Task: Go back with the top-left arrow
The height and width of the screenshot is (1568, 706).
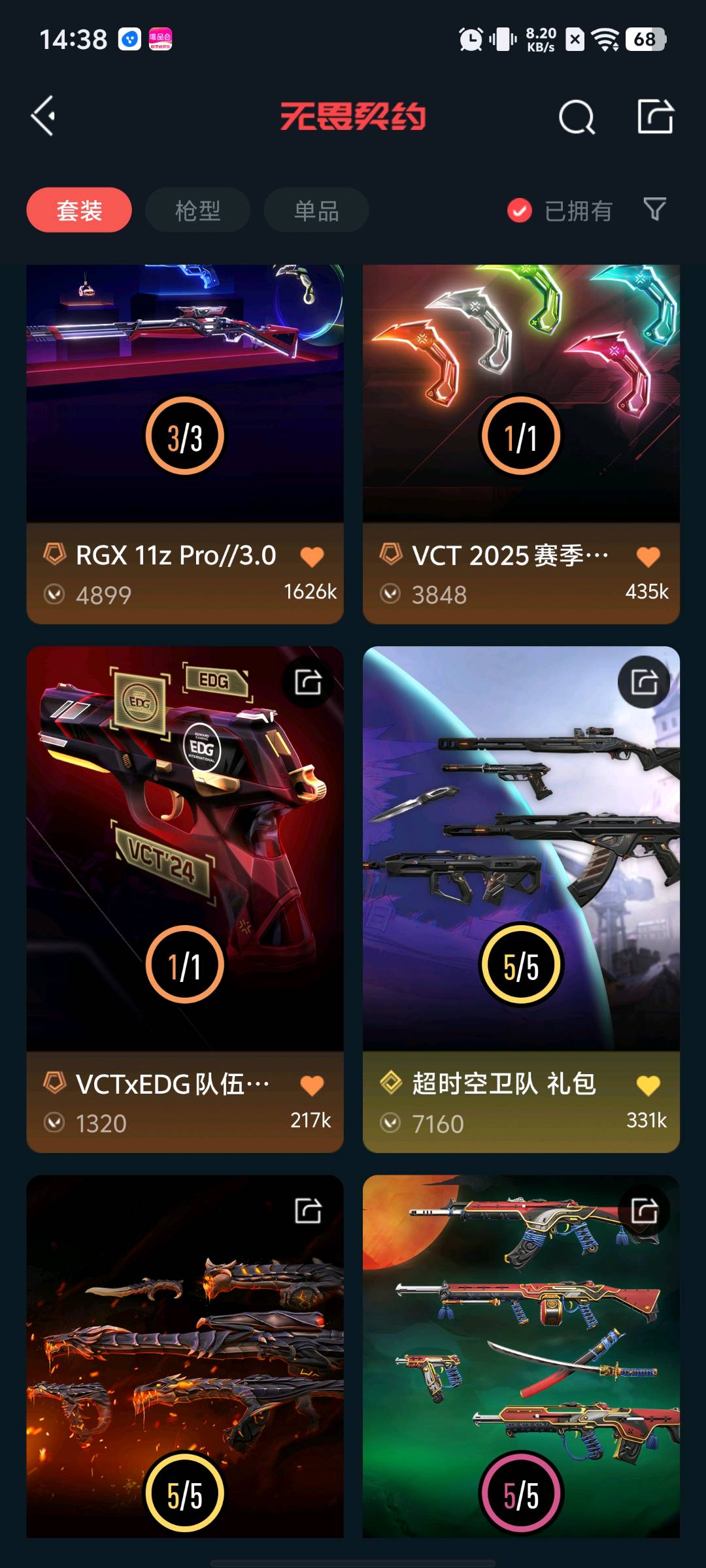Action: (44, 116)
